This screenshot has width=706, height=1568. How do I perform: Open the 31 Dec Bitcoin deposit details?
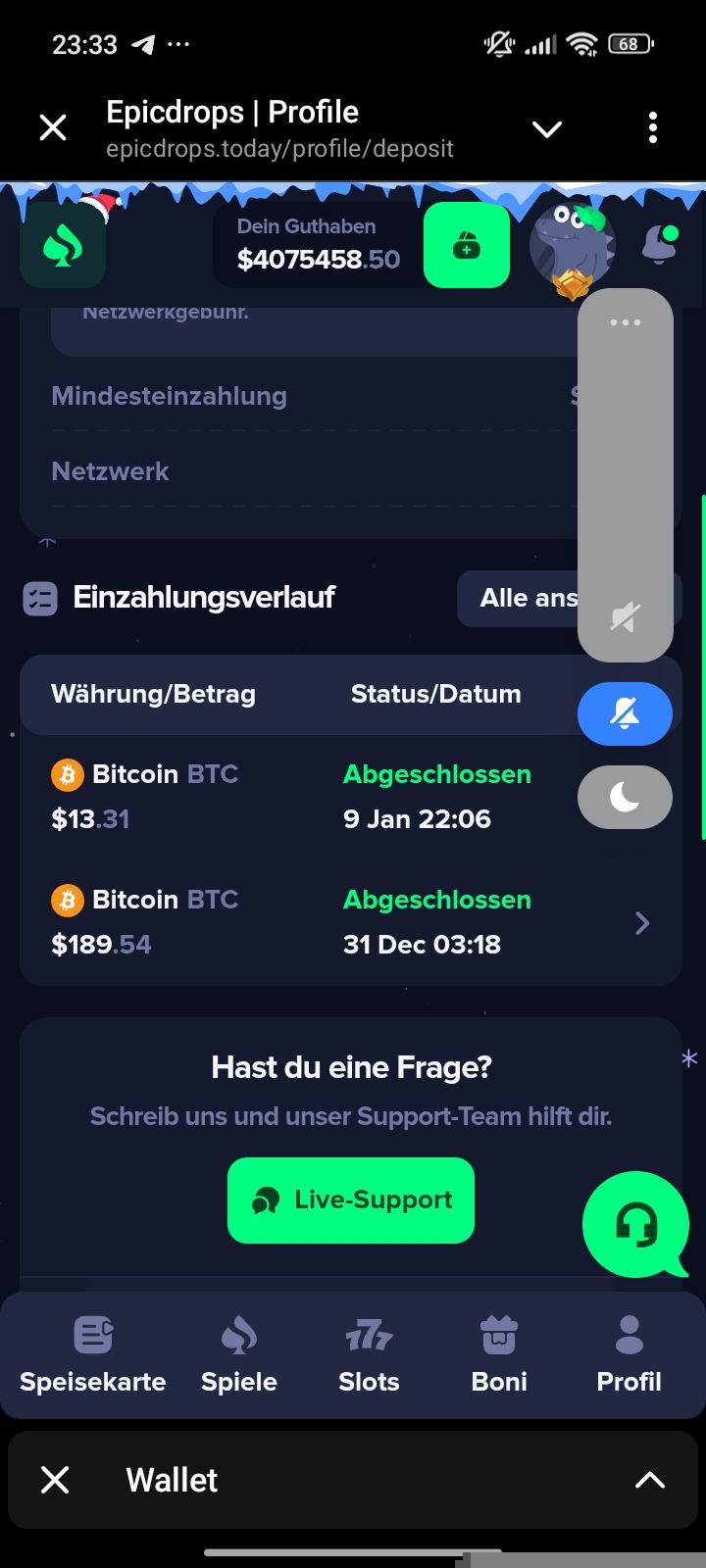coord(642,922)
